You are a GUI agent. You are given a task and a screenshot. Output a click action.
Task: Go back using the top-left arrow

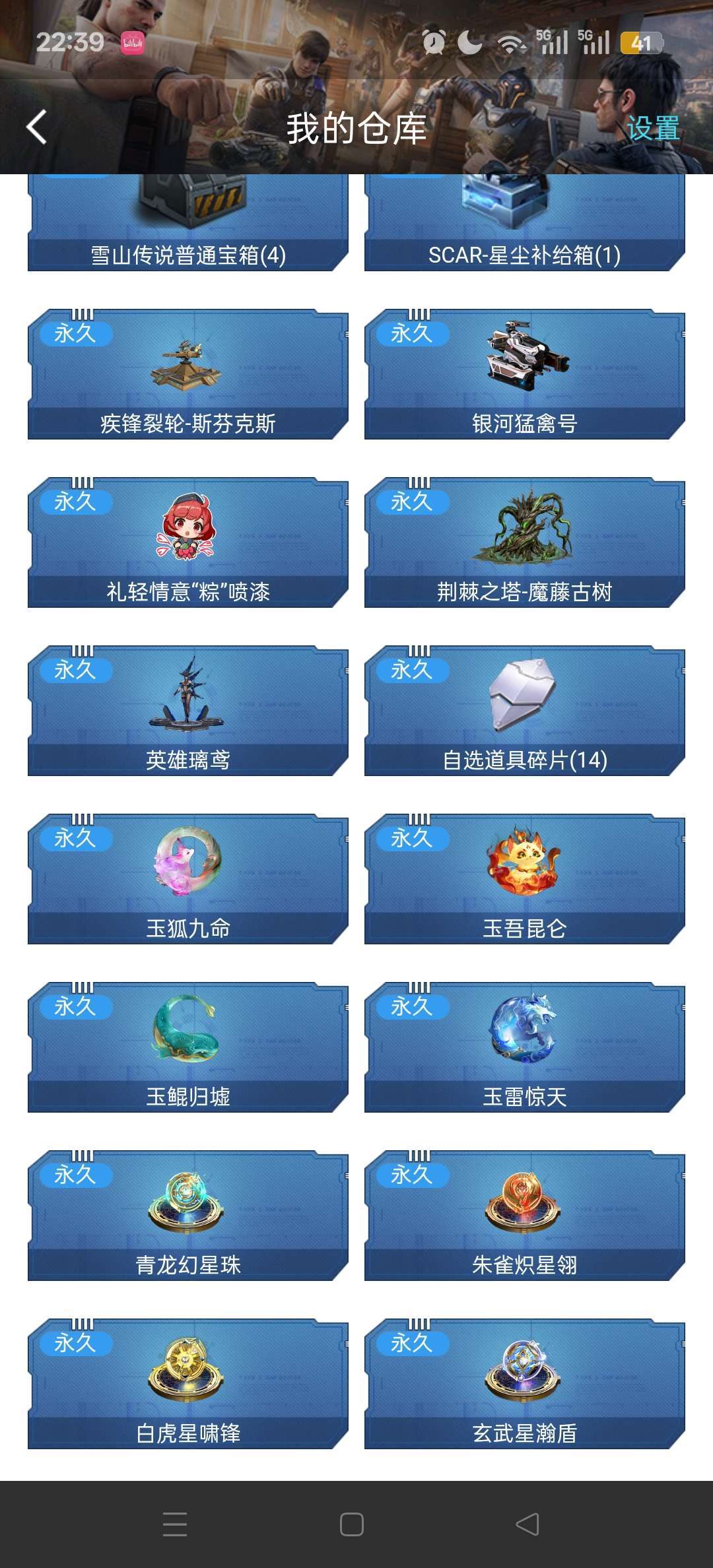[x=37, y=127]
